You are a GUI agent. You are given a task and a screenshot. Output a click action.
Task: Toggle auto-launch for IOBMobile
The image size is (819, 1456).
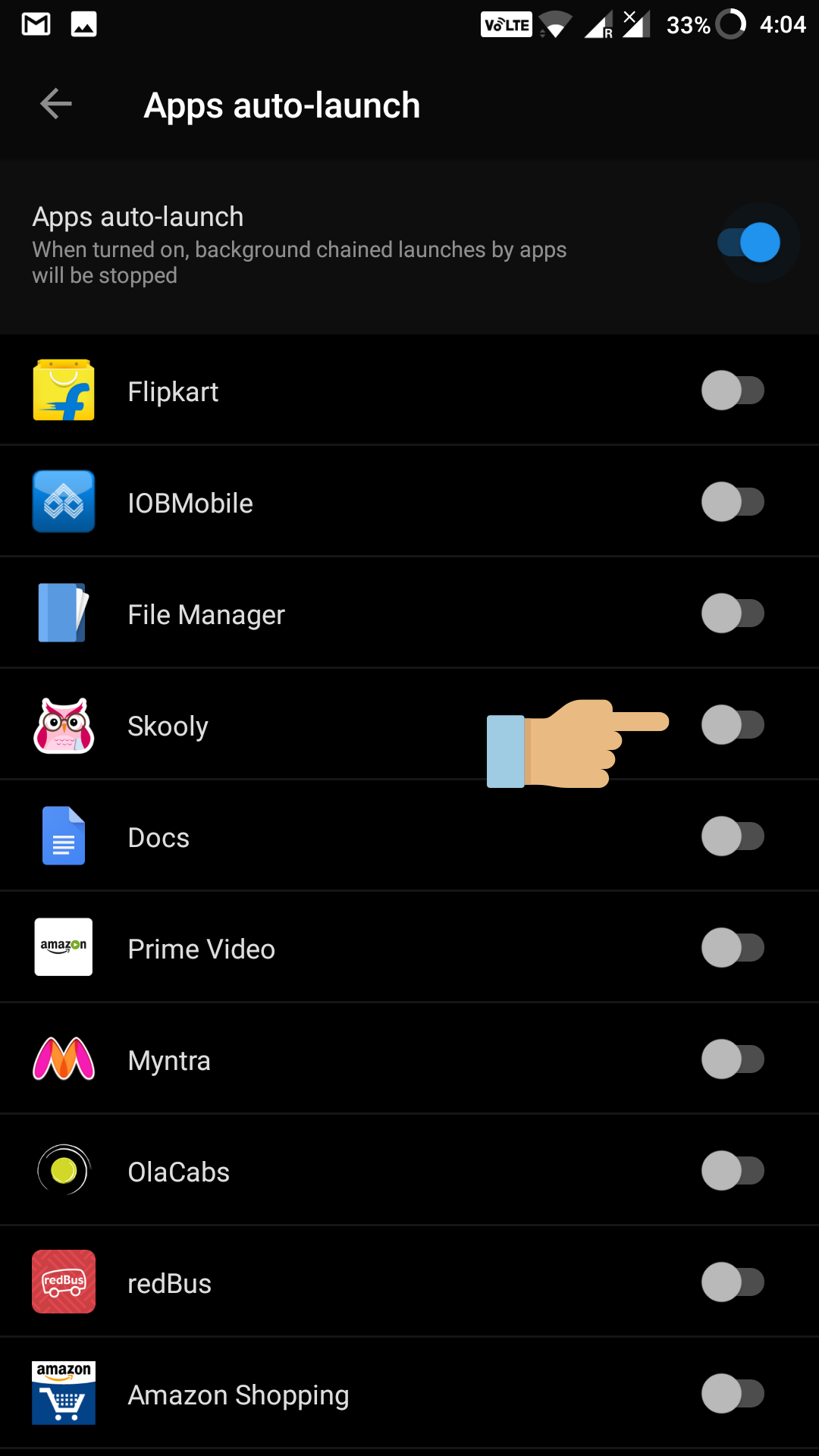(733, 502)
